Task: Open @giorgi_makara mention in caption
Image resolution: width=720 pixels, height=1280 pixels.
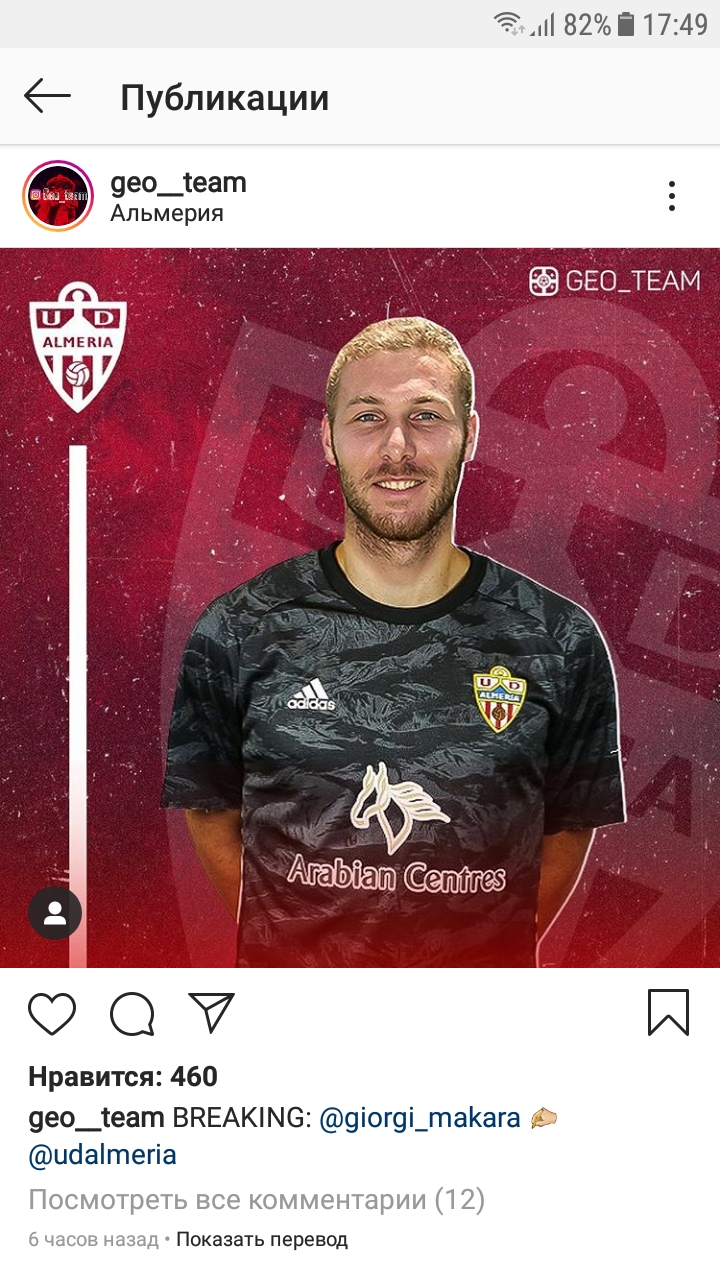Action: (x=420, y=1118)
